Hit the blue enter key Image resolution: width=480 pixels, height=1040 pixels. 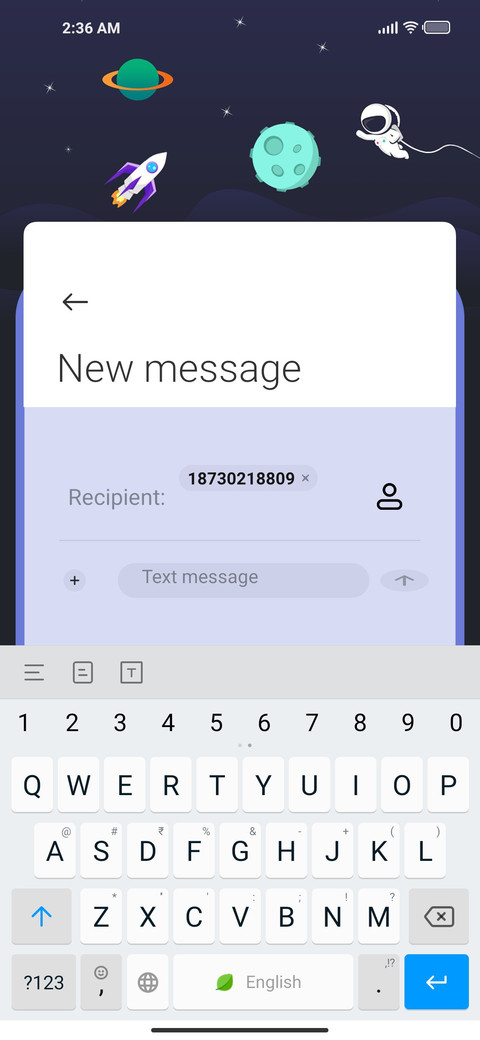[x=436, y=982]
